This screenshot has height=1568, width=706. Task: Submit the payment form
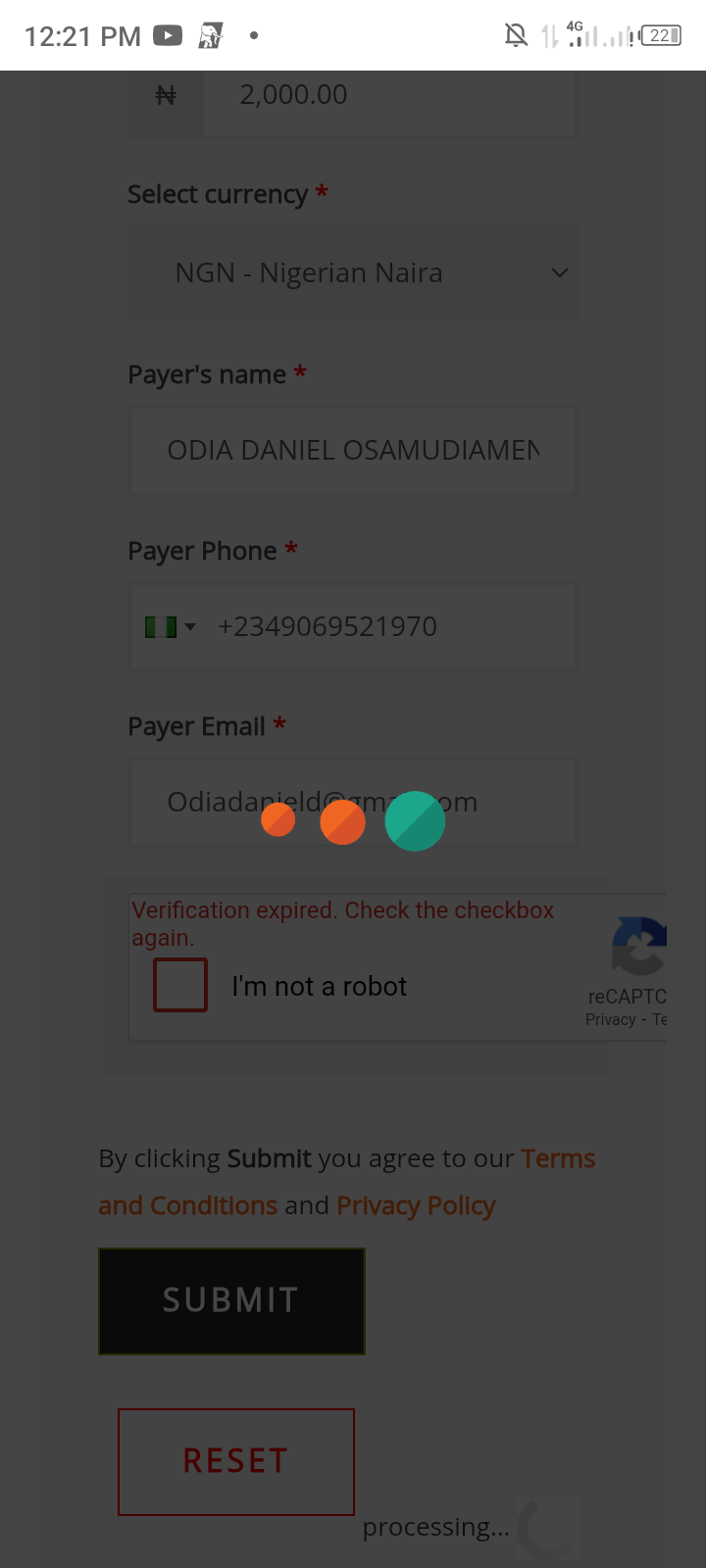pos(231,1300)
